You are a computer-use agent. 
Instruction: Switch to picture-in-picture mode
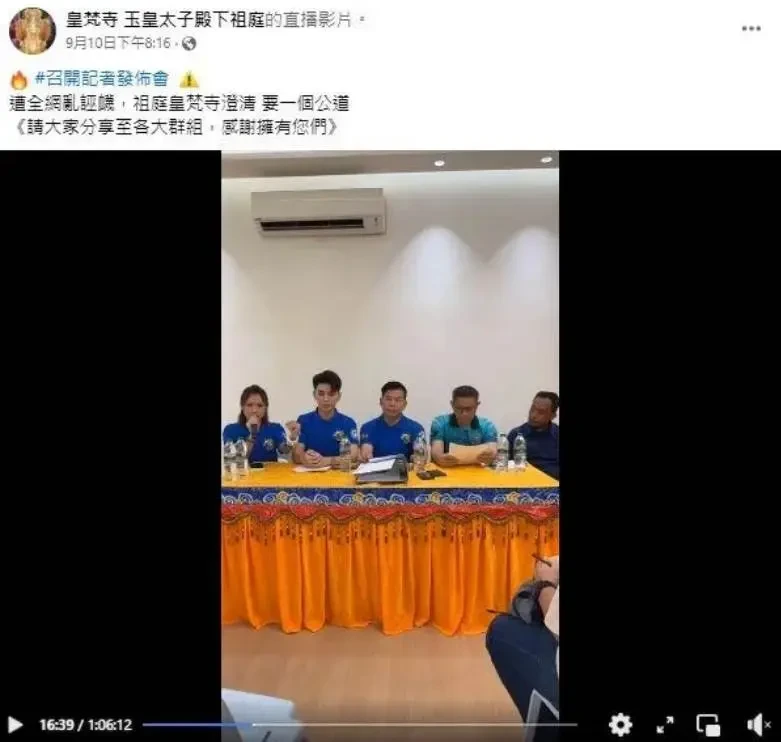tap(708, 725)
